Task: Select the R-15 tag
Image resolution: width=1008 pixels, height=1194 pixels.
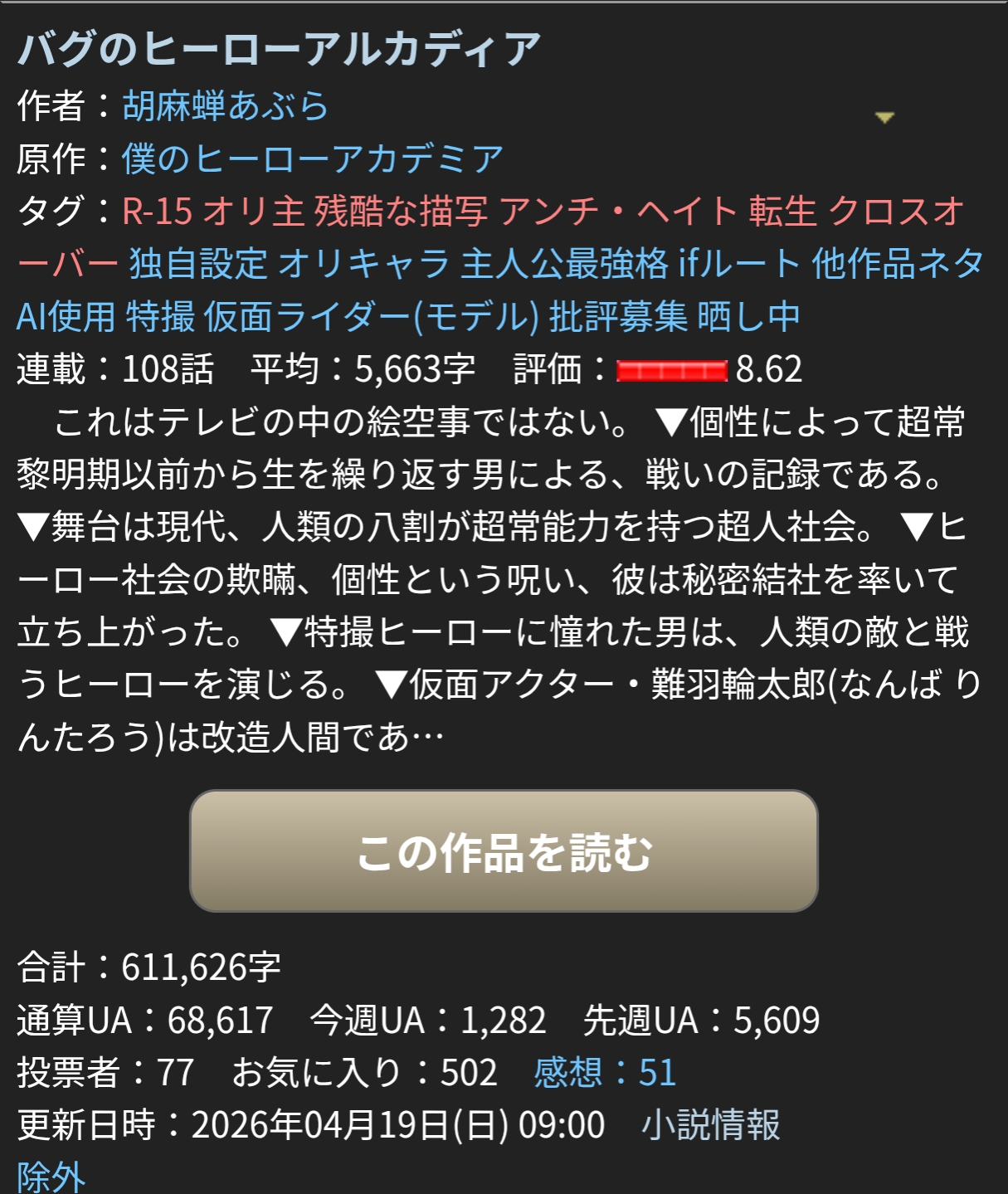Action: pos(157,212)
